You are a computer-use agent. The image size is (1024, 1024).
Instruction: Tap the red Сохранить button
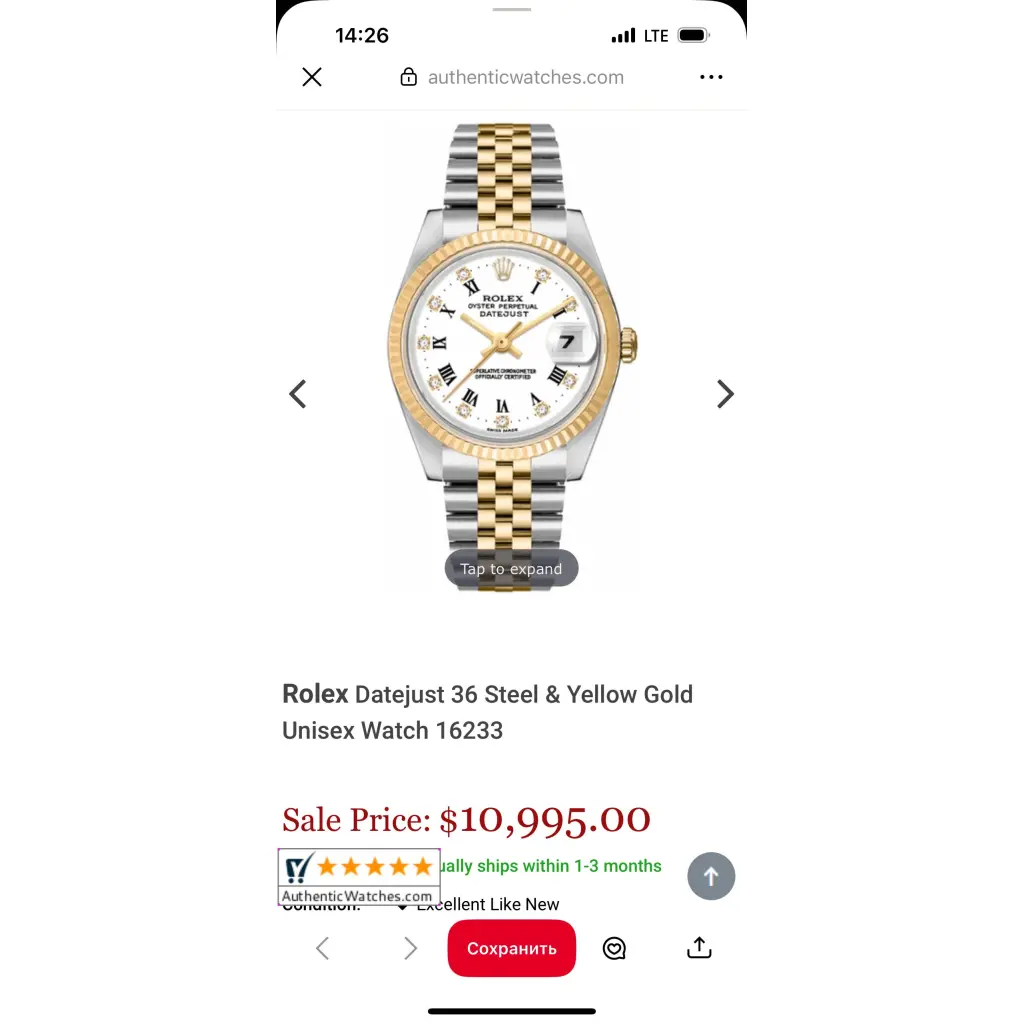pyautogui.click(x=511, y=948)
